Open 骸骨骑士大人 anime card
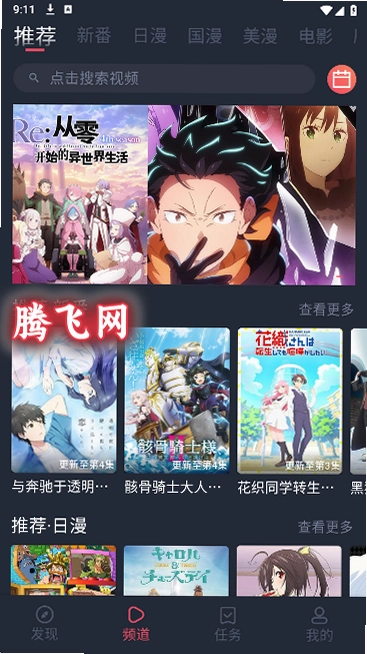This screenshot has width=367, height=654. [177, 411]
